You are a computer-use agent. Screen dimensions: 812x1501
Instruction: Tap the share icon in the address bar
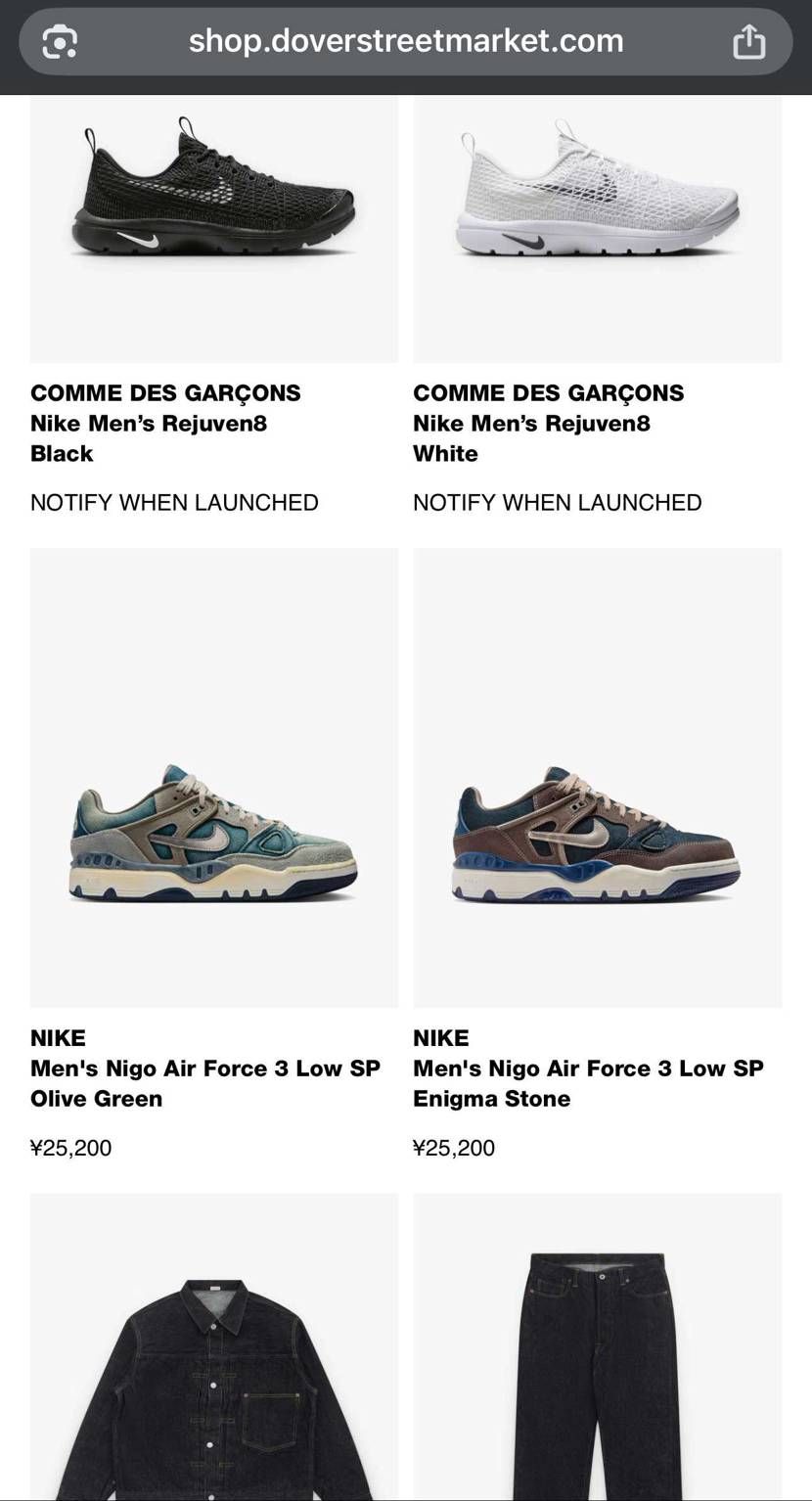[x=748, y=41]
